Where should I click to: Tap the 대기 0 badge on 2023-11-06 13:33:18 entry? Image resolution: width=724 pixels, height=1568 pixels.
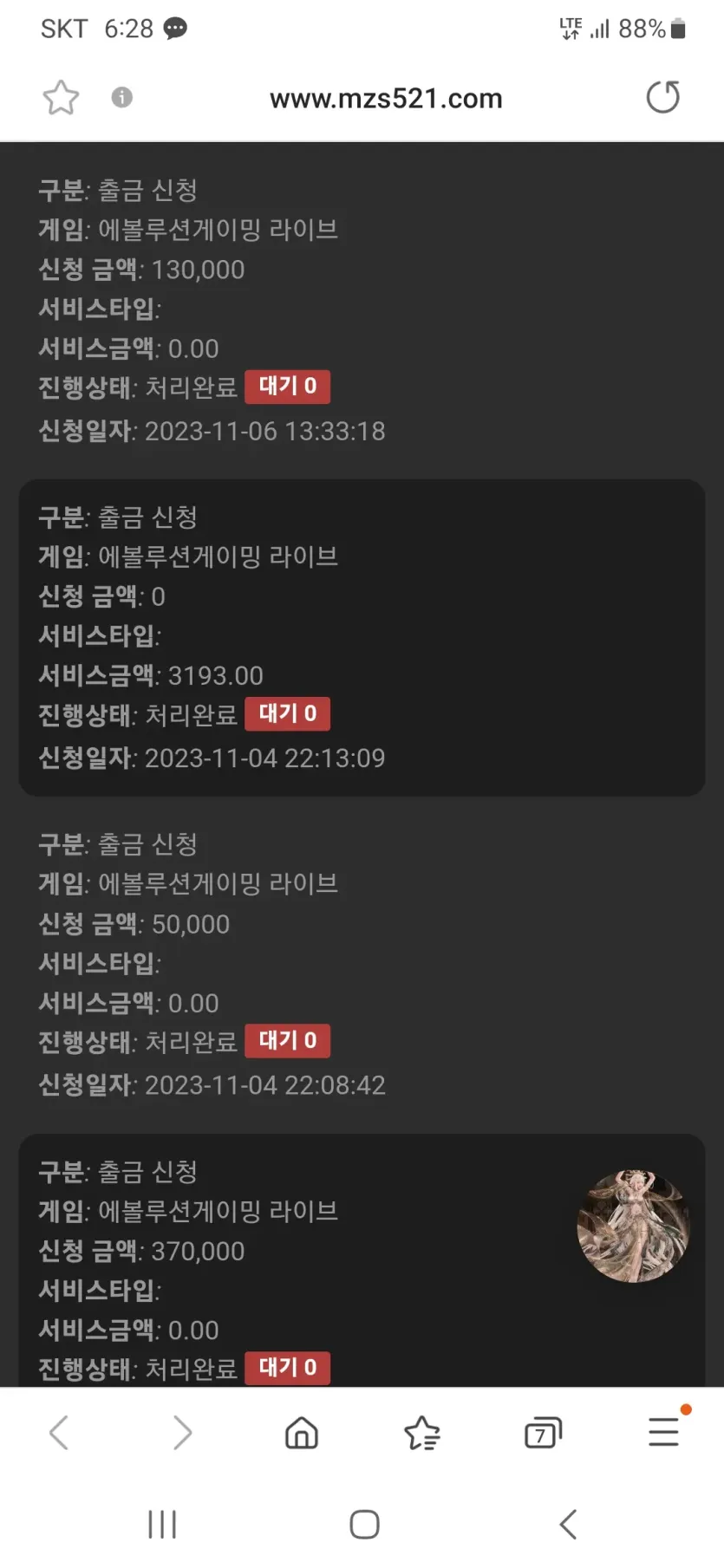point(288,387)
